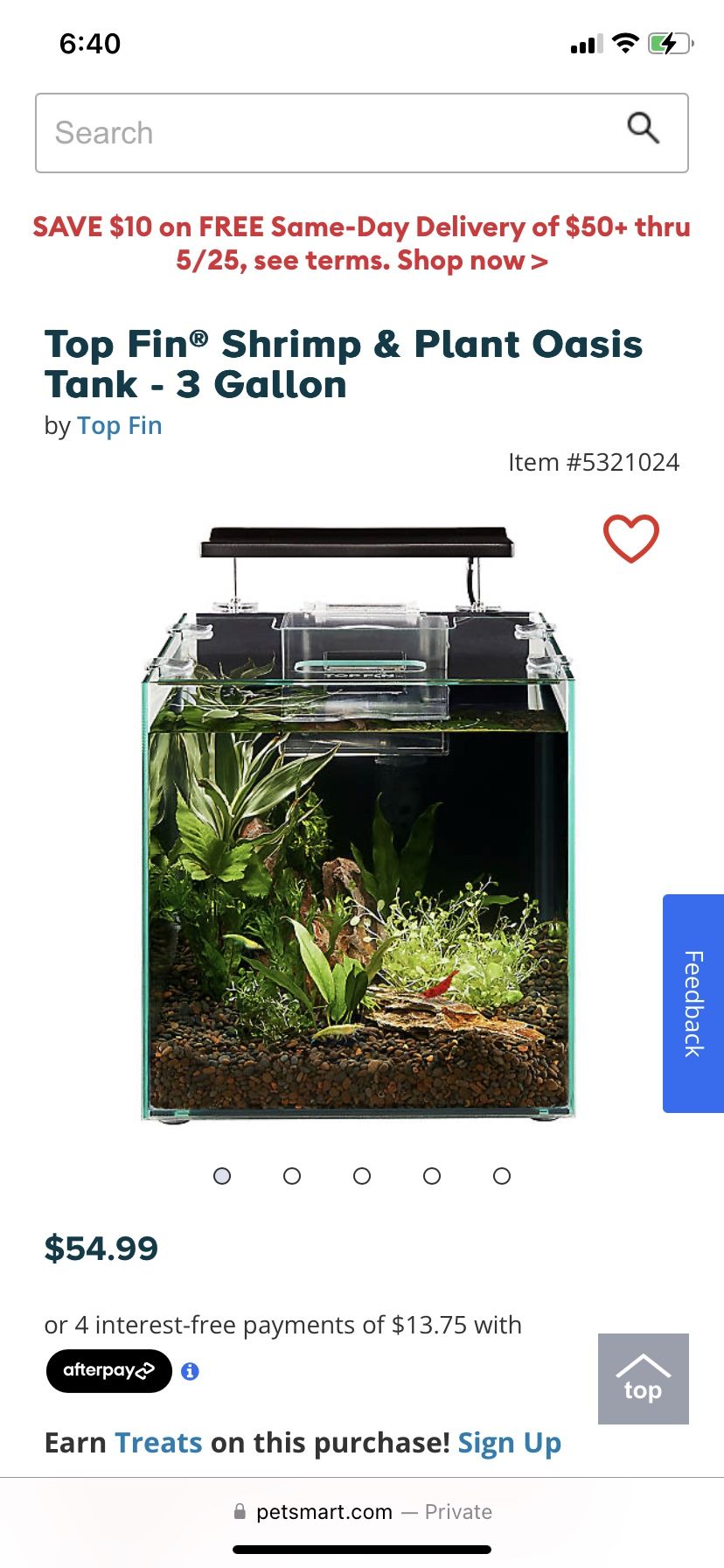This screenshot has height=1568, width=724.
Task: Add tank to favorites with heart icon
Action: [630, 538]
